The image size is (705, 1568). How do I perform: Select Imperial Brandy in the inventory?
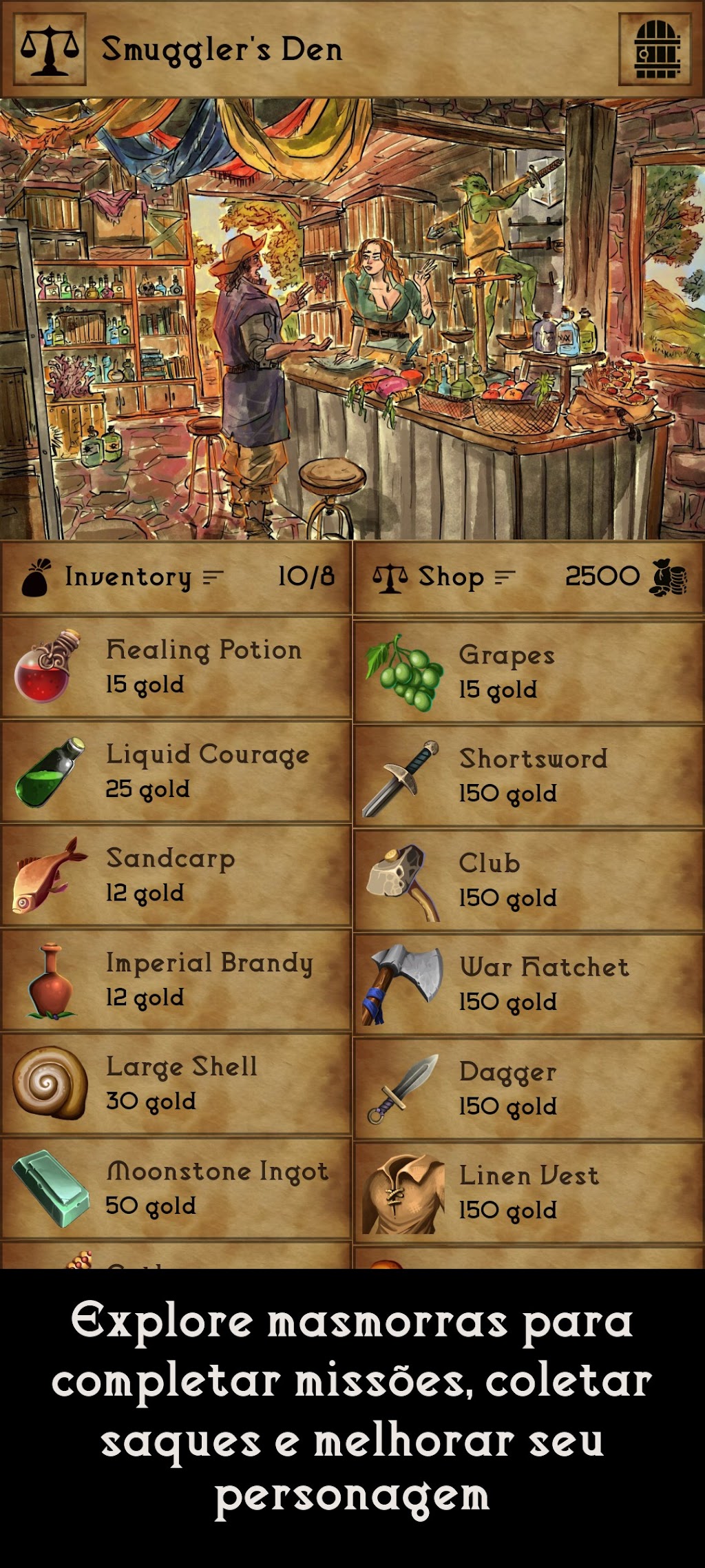pyautogui.click(x=176, y=980)
